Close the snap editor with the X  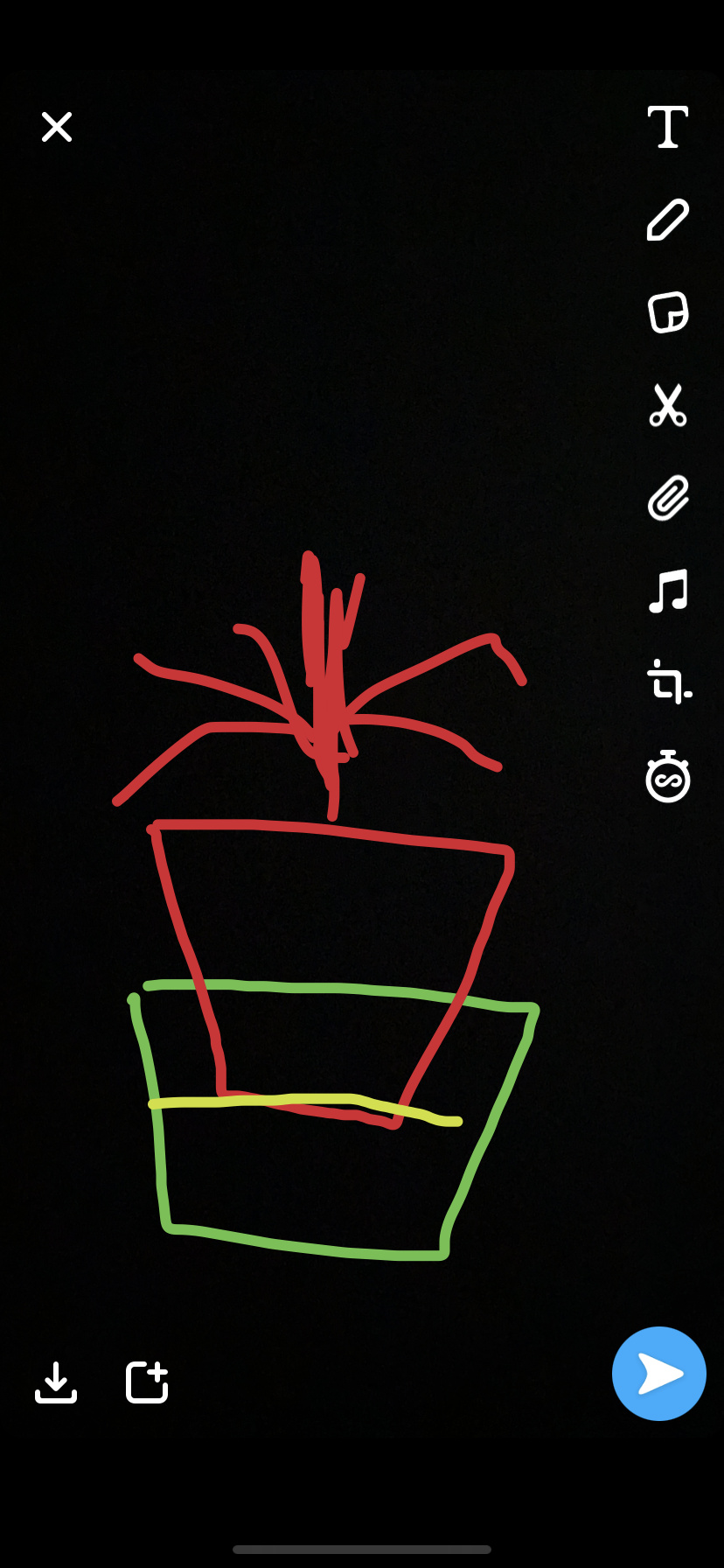[57, 127]
